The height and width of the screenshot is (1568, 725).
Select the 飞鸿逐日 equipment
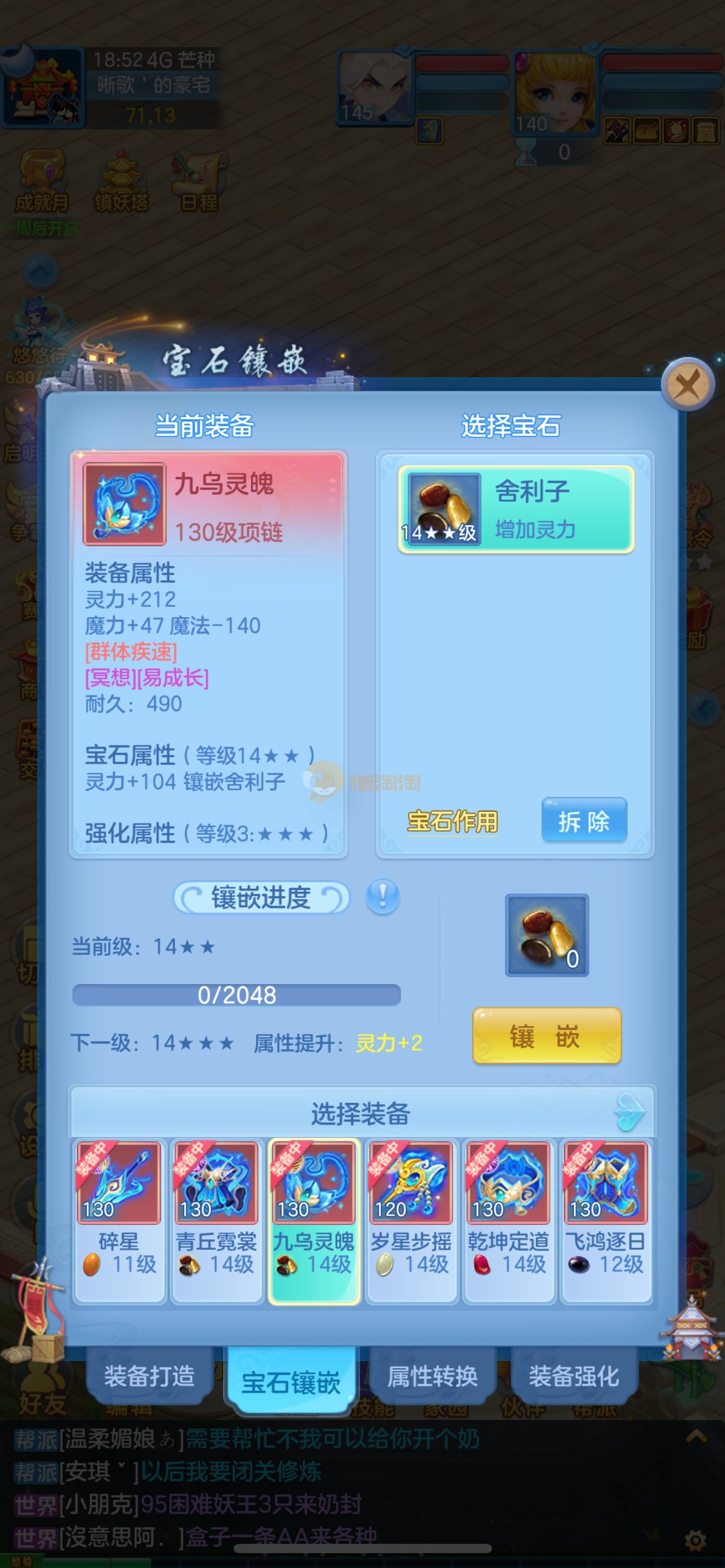605,1219
